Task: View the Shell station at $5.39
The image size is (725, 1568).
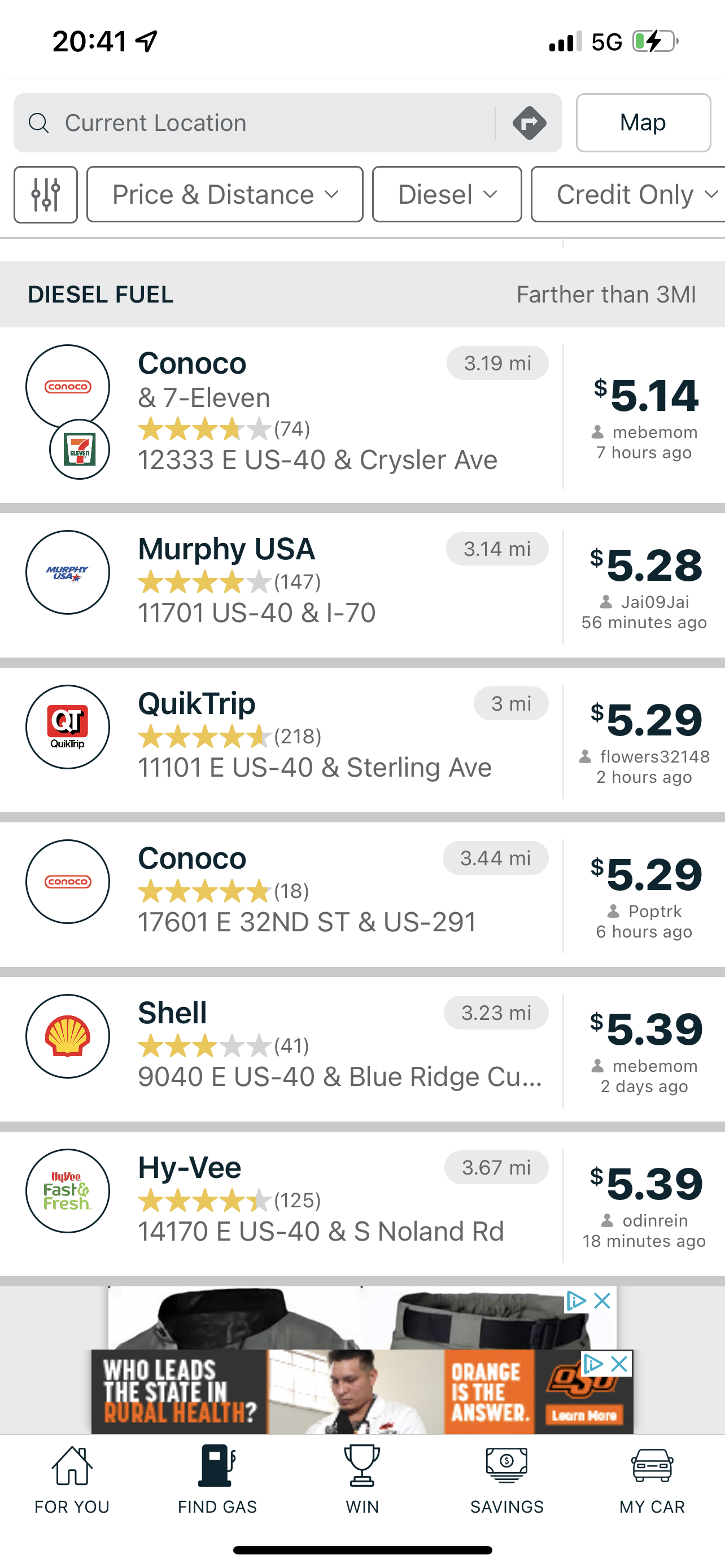Action: tap(362, 1049)
